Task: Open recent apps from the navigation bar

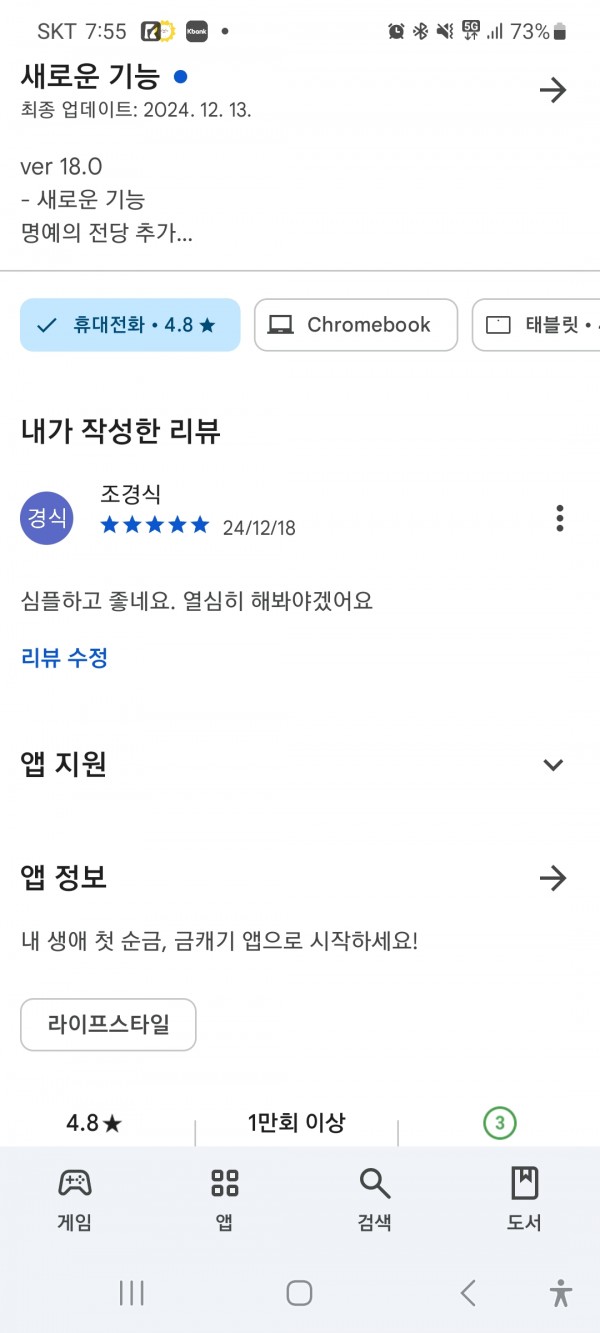Action: tap(132, 1293)
